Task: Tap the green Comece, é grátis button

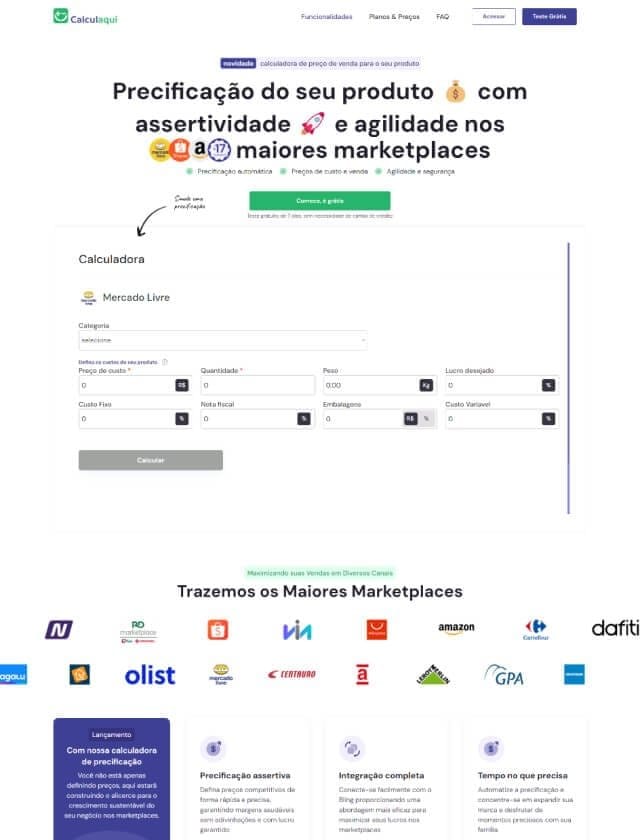Action: click(x=319, y=201)
